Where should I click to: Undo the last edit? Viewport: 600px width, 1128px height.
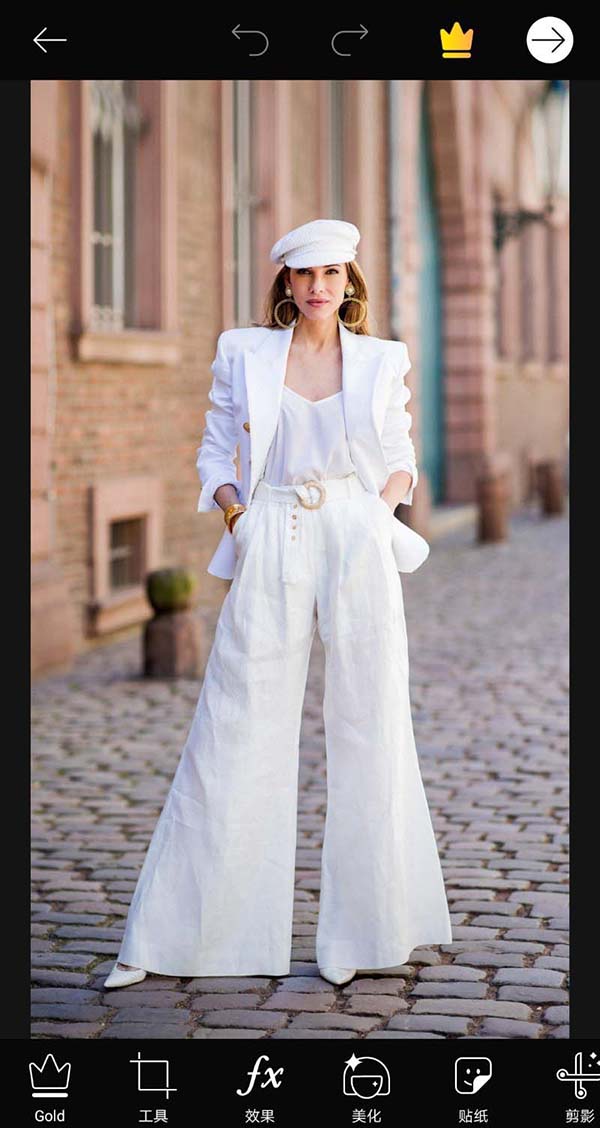(x=250, y=40)
